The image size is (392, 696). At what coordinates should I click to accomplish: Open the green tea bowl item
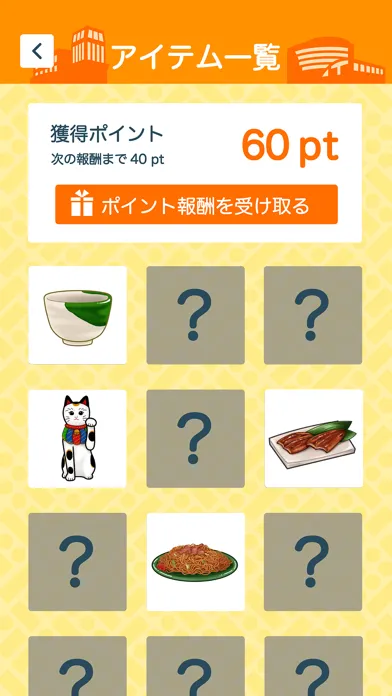click(78, 315)
